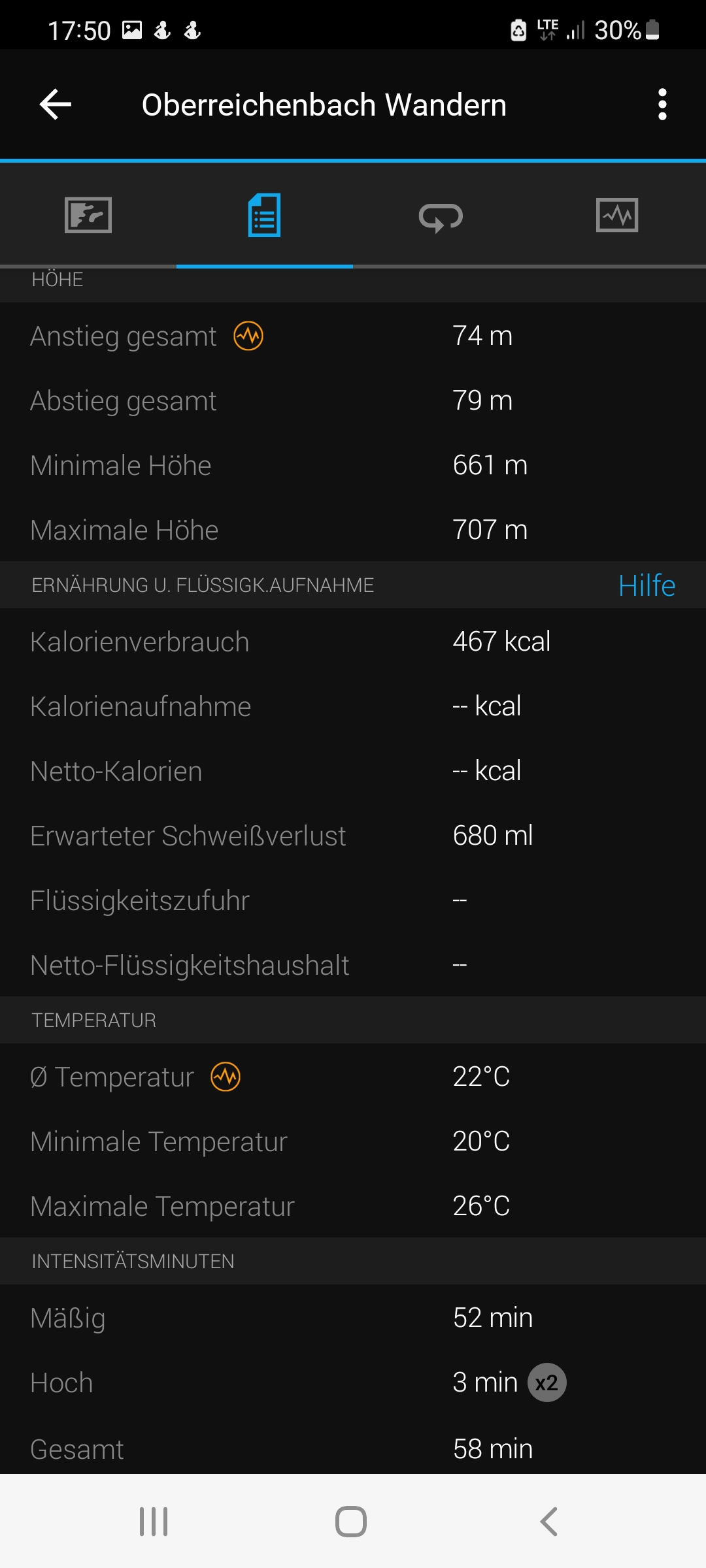Open the charts tab
This screenshot has width=706, height=1568.
617,215
